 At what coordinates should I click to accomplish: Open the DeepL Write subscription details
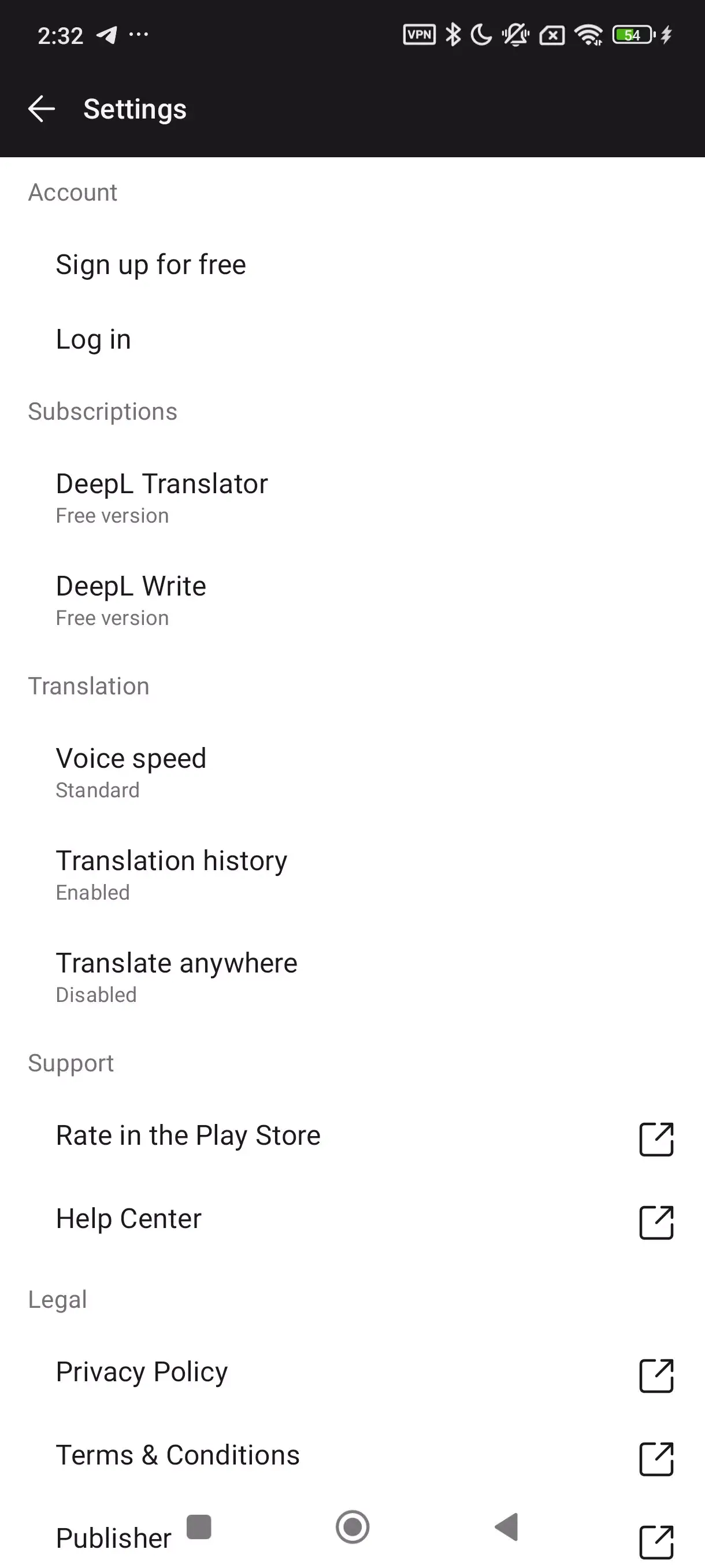pyautogui.click(x=130, y=598)
